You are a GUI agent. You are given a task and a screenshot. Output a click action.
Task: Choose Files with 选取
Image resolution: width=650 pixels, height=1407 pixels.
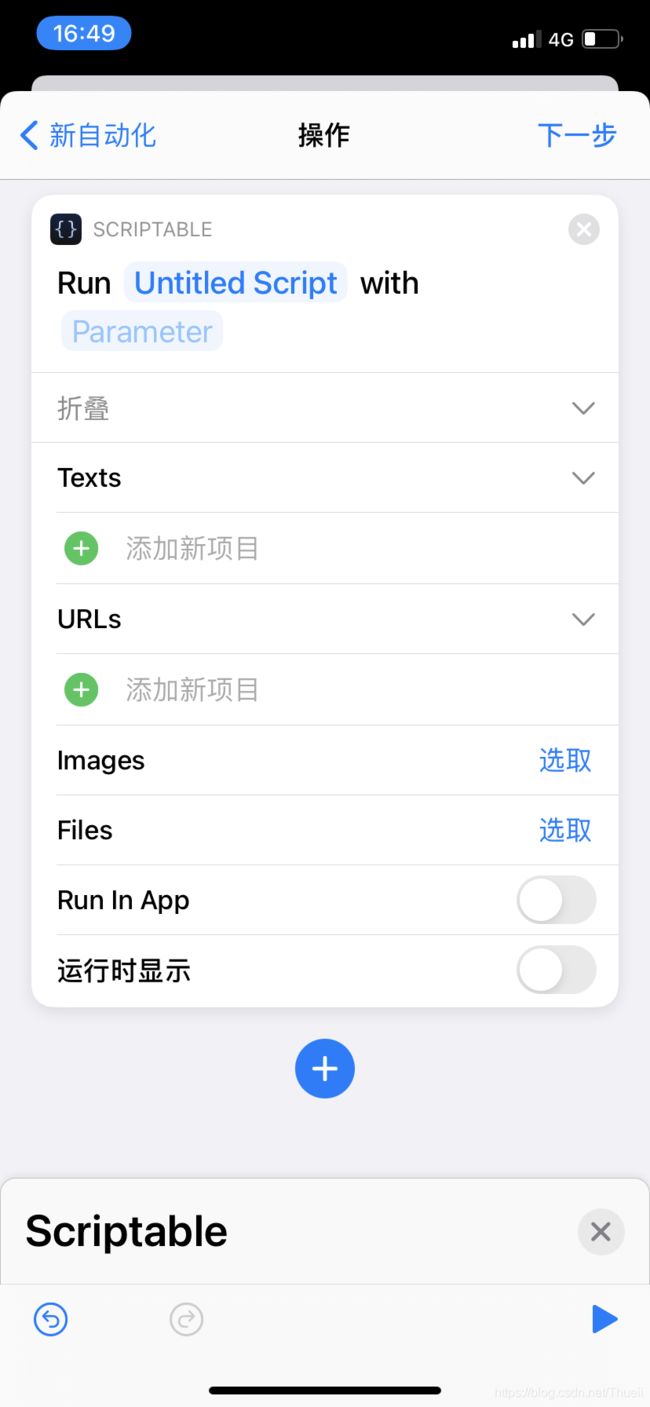[x=565, y=830]
